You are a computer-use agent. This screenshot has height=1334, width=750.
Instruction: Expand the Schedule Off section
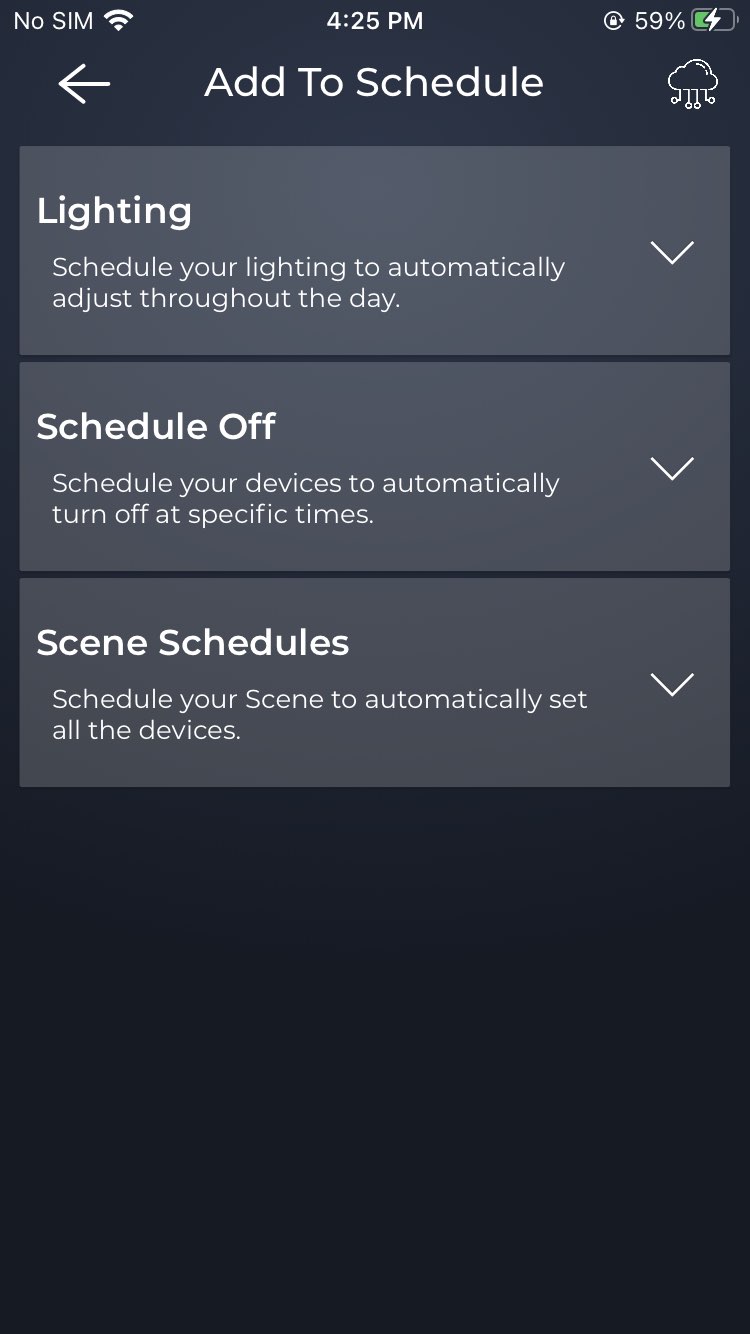pyautogui.click(x=672, y=468)
